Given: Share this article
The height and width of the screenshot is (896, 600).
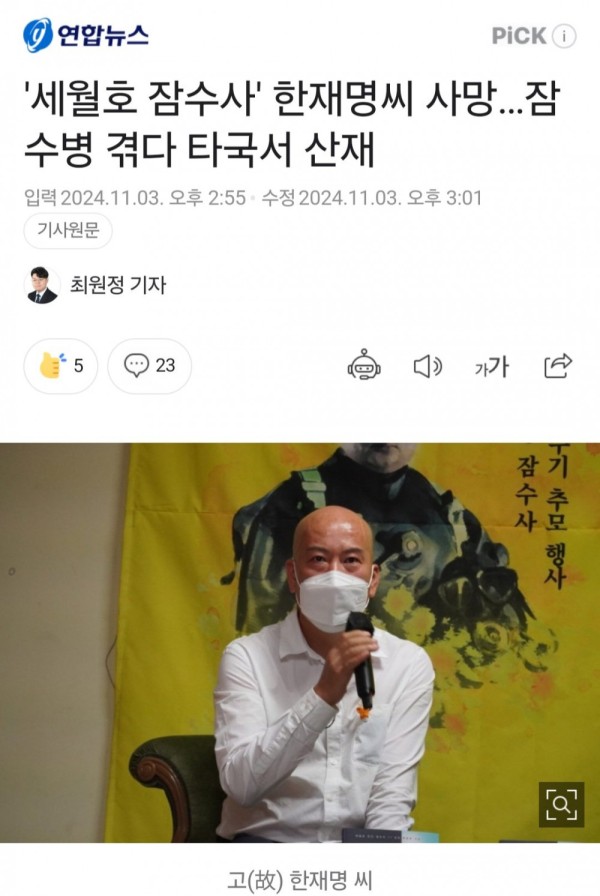Looking at the screenshot, I should pyautogui.click(x=557, y=365).
